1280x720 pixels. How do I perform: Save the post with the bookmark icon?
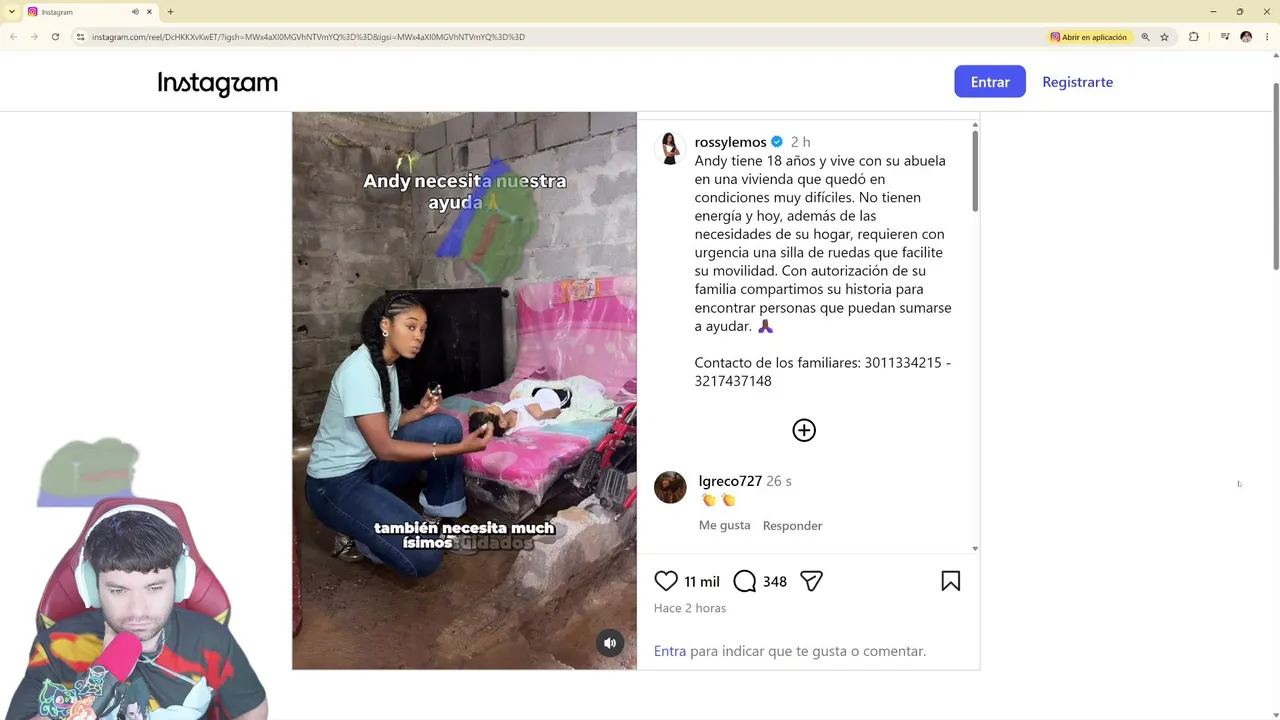tap(950, 581)
